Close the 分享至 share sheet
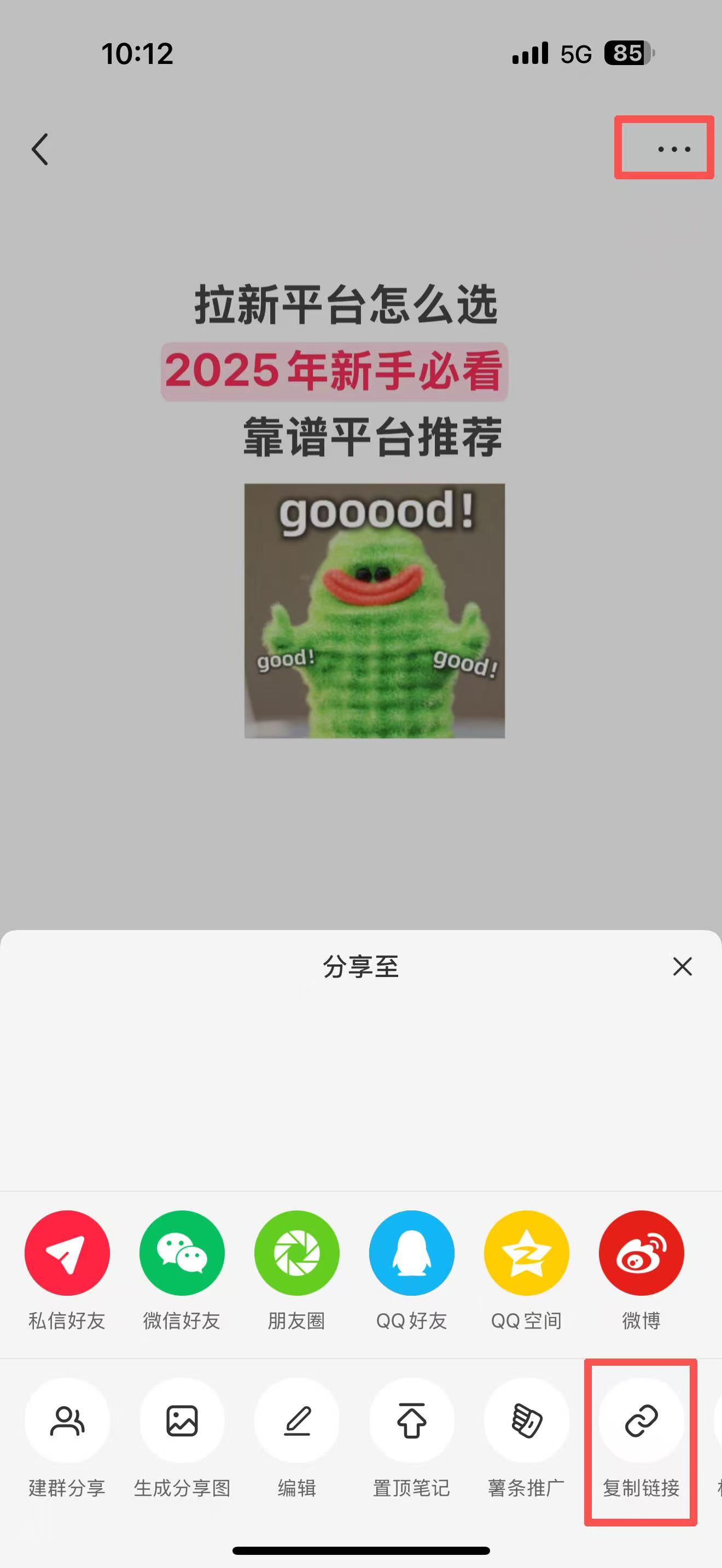This screenshot has width=722, height=1568. coord(683,967)
